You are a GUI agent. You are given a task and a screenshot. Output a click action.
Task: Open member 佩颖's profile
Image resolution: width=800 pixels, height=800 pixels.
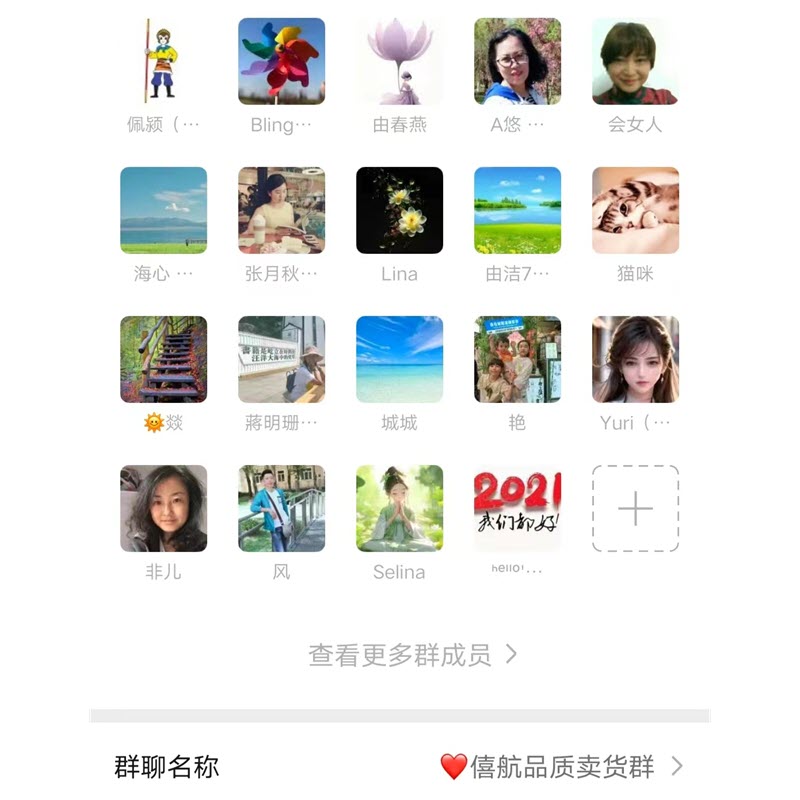[163, 61]
